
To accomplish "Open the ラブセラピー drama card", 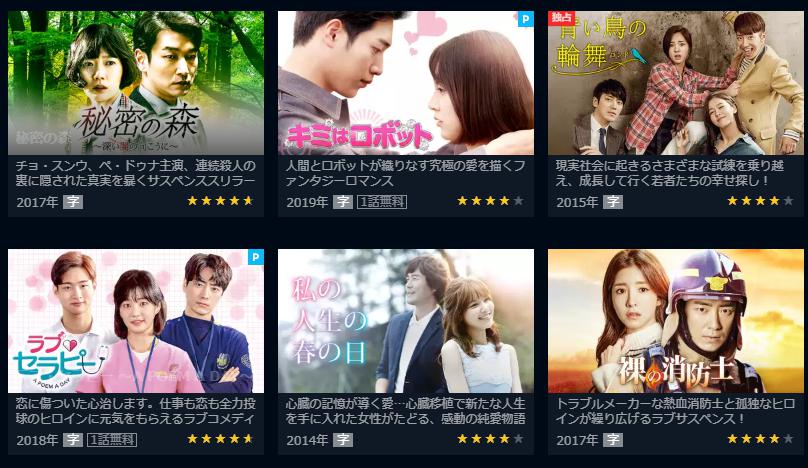I will pos(136,320).
